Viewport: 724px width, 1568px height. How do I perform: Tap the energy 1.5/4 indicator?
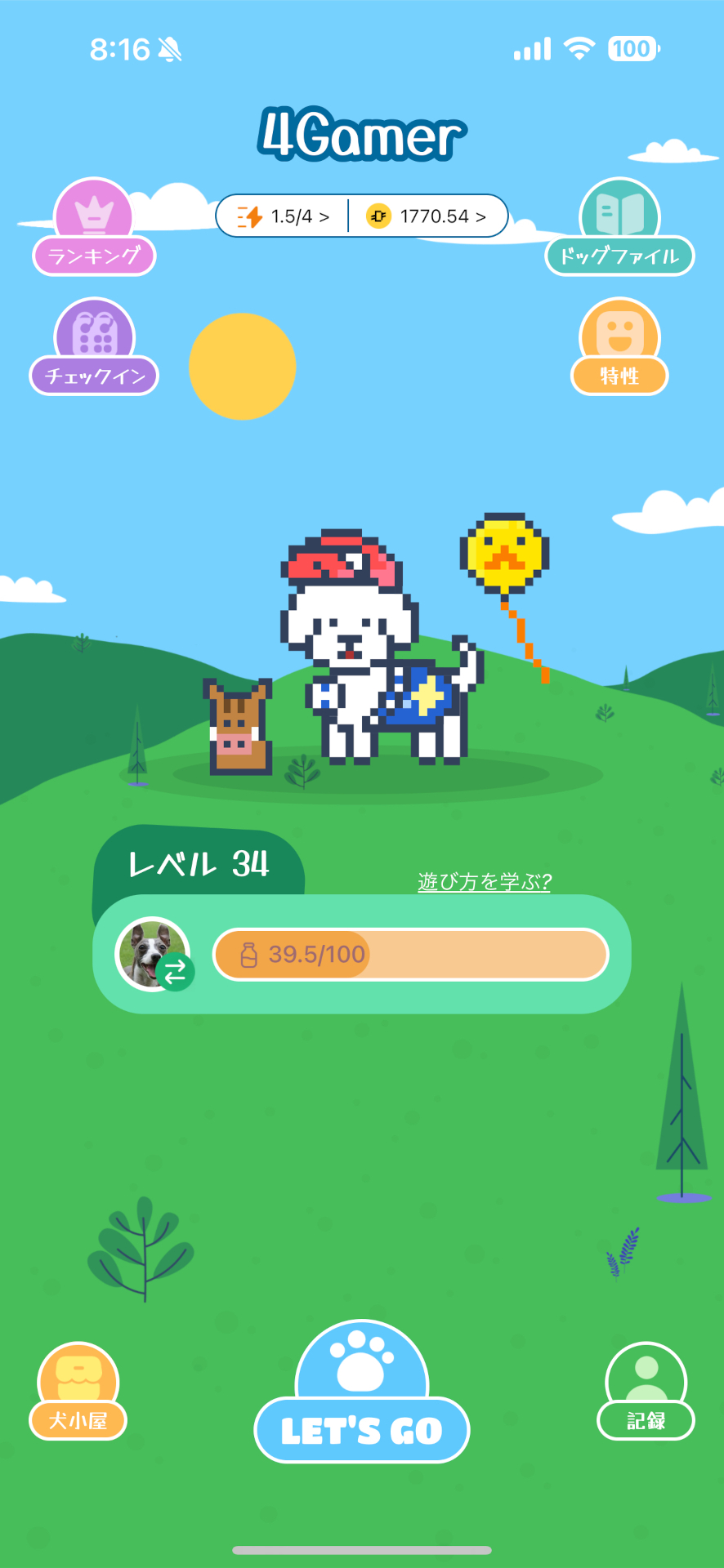click(284, 216)
